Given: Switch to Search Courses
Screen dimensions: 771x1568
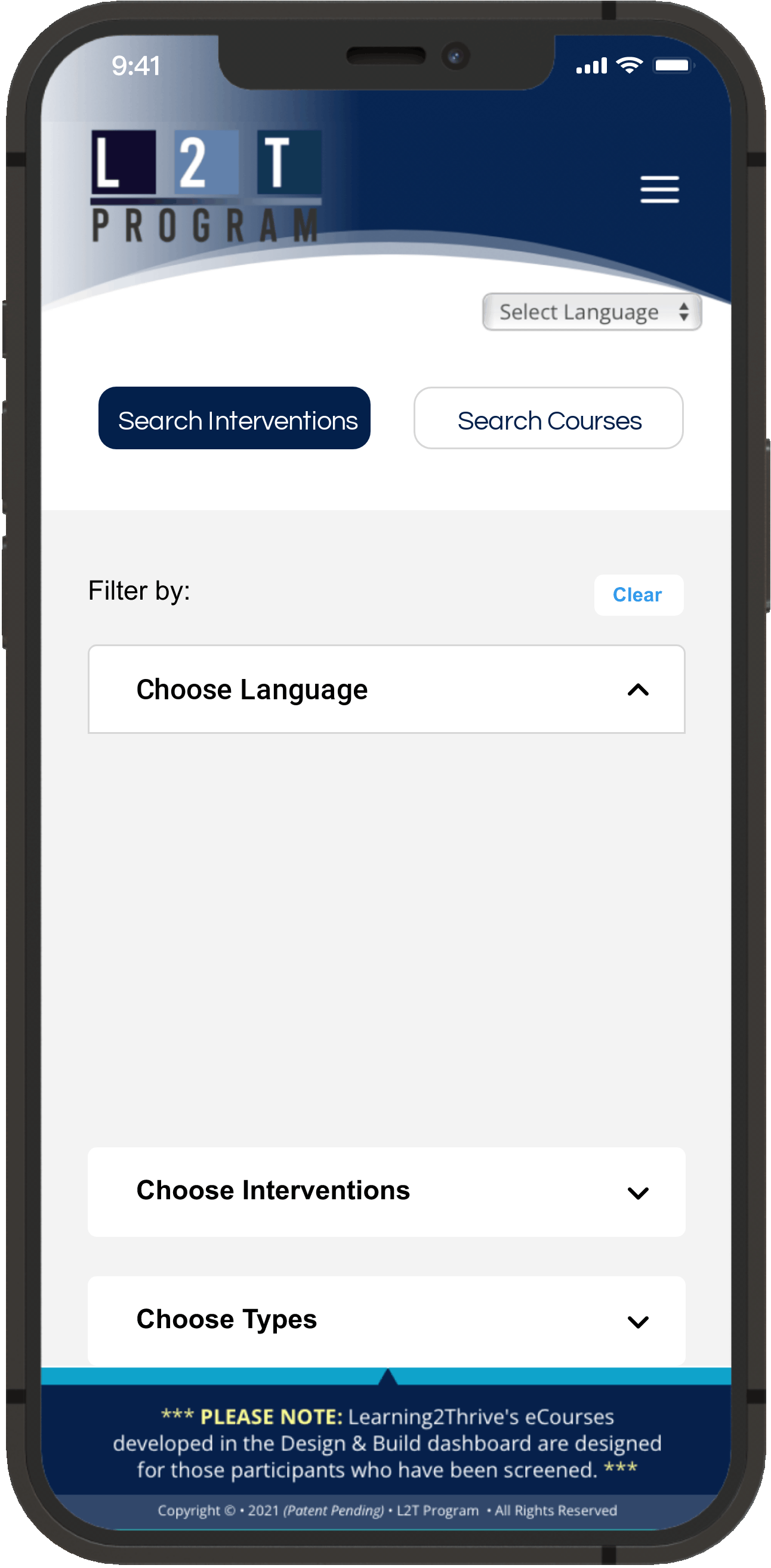Looking at the screenshot, I should 548,418.
